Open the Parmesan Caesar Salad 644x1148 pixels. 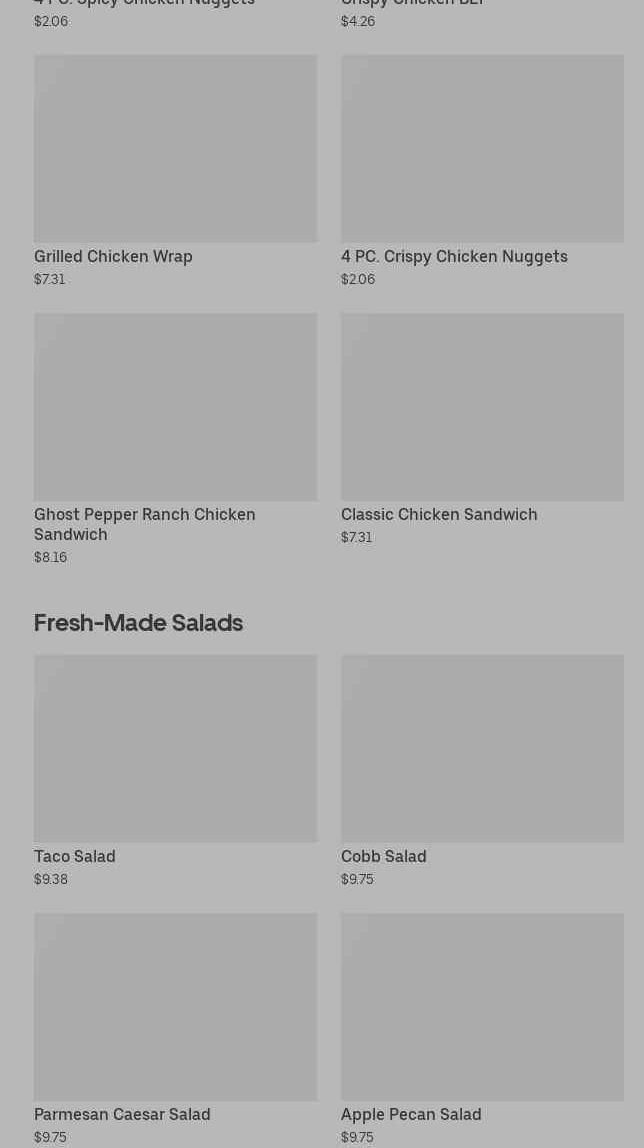click(x=175, y=1029)
